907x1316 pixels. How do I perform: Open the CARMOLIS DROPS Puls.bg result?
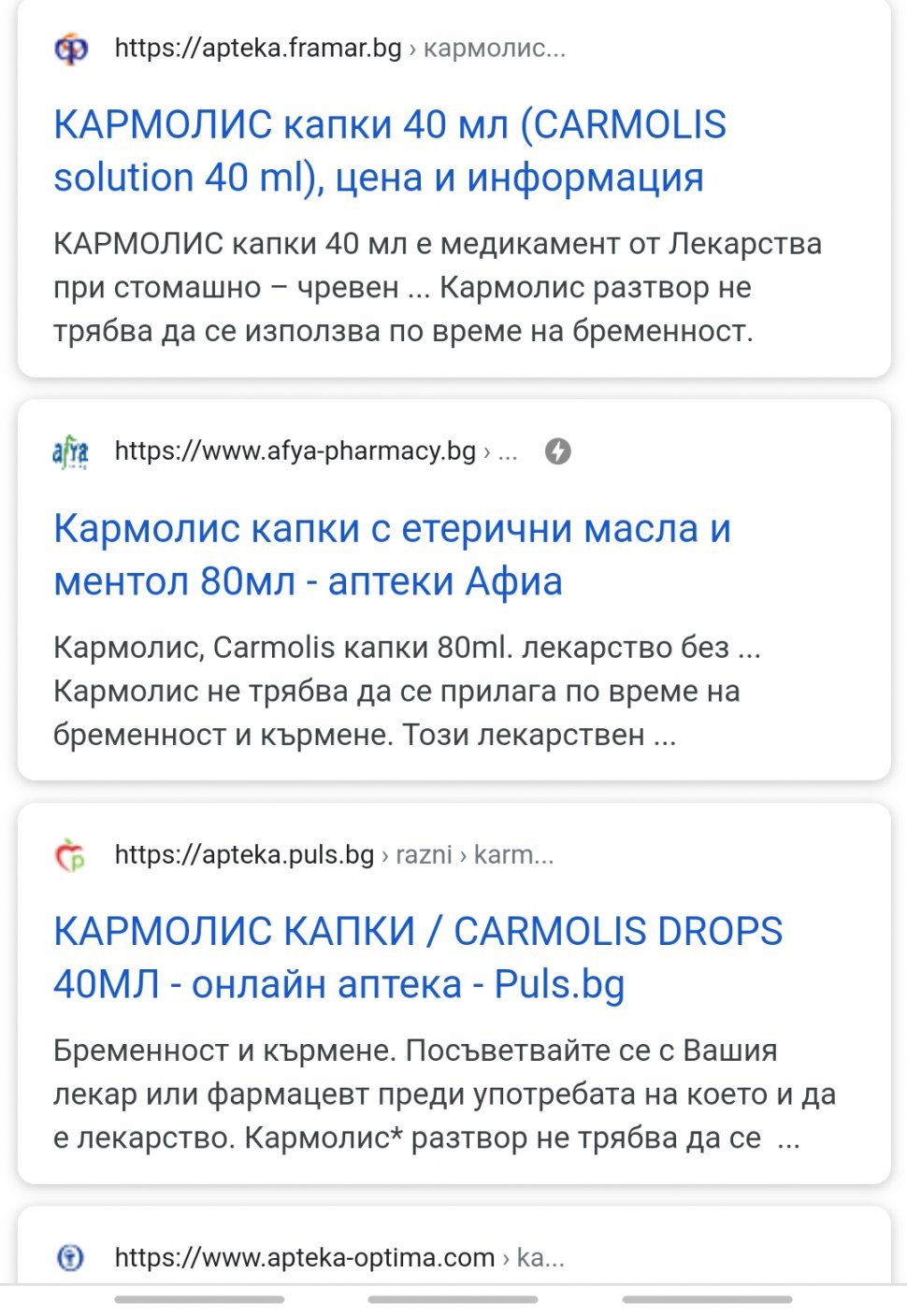click(417, 957)
